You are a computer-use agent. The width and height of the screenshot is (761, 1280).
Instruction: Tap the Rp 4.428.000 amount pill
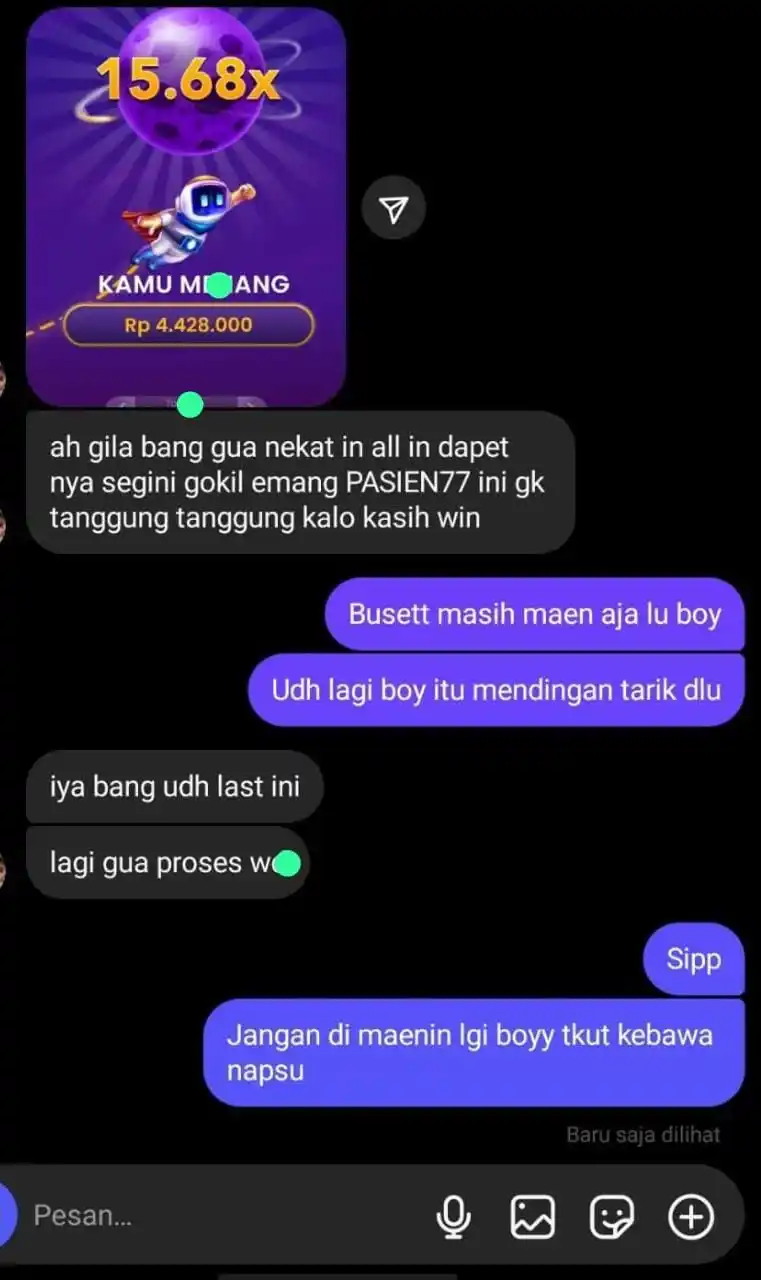click(x=189, y=324)
